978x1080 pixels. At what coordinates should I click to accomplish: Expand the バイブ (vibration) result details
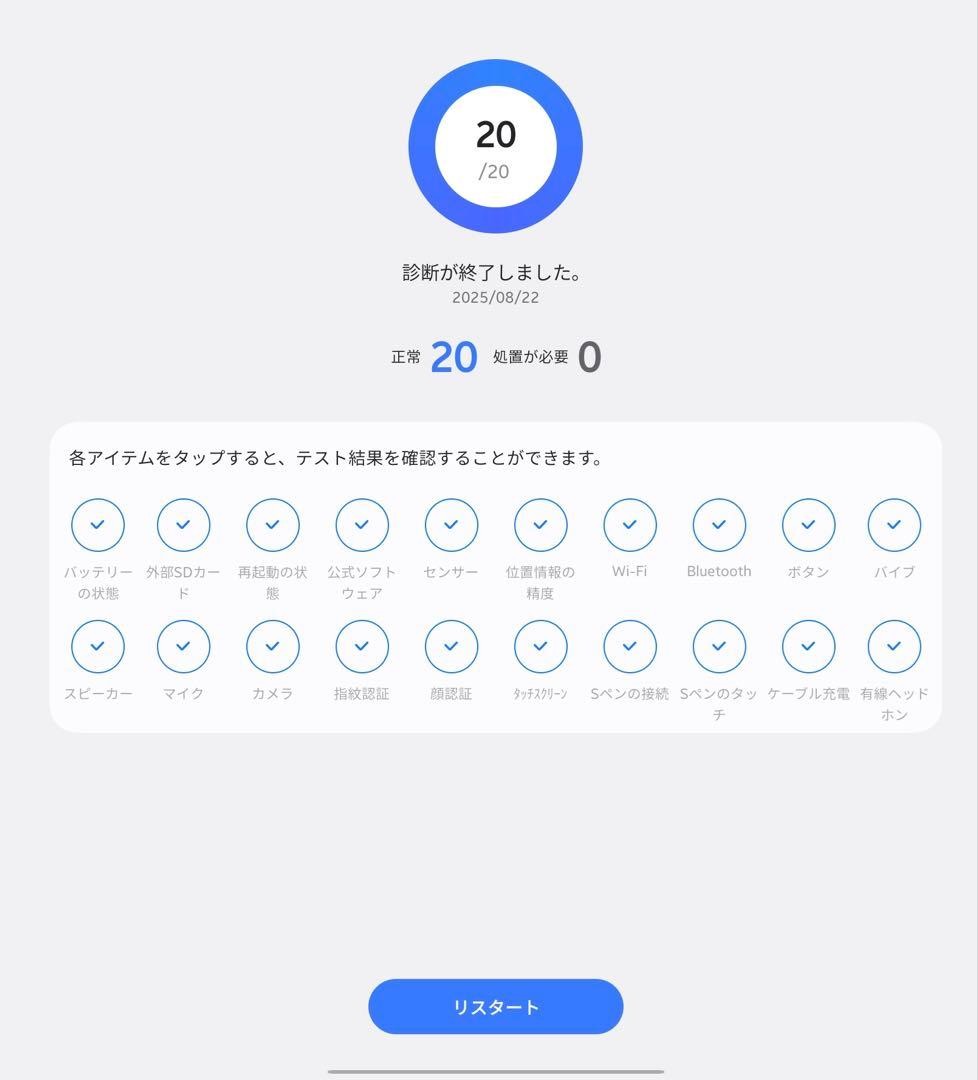point(893,524)
